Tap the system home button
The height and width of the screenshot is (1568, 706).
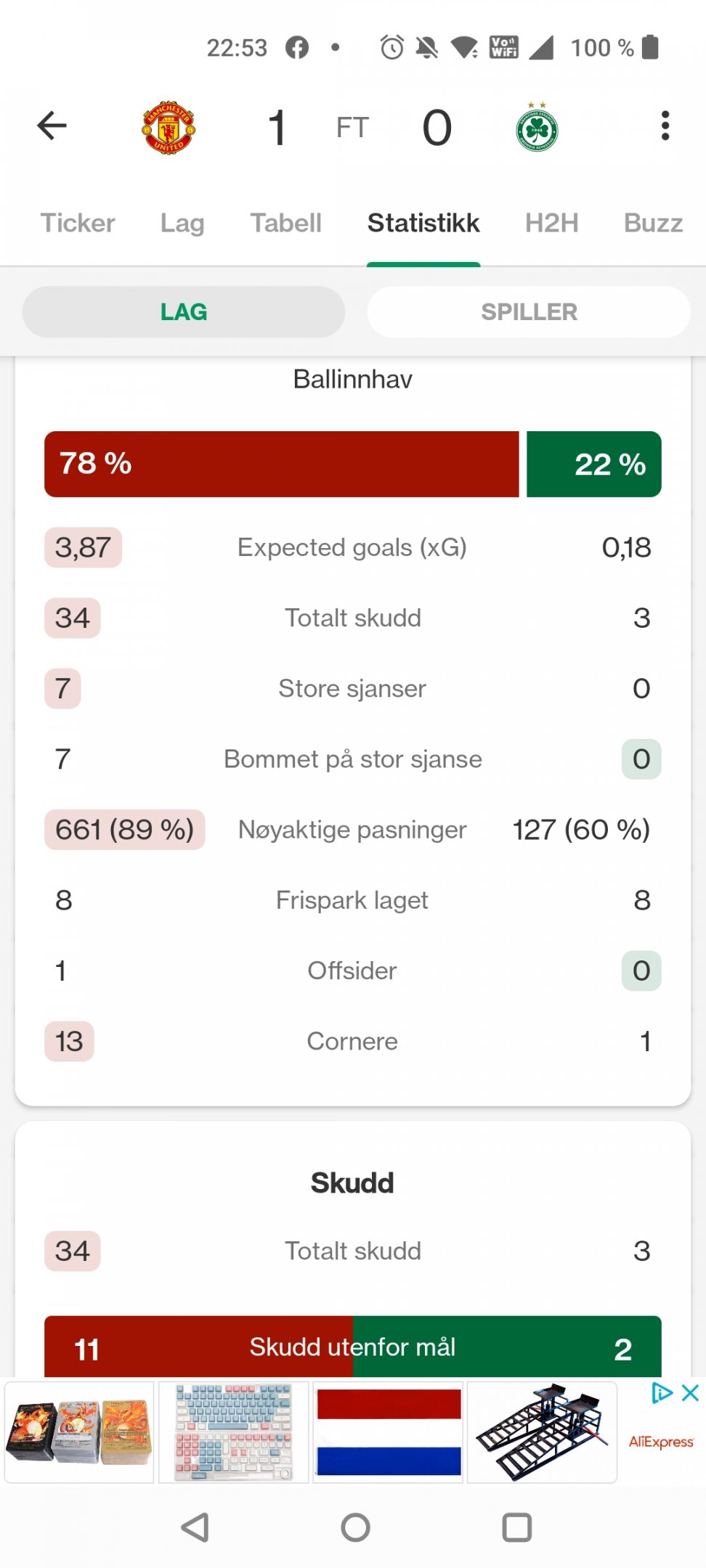(x=355, y=1527)
